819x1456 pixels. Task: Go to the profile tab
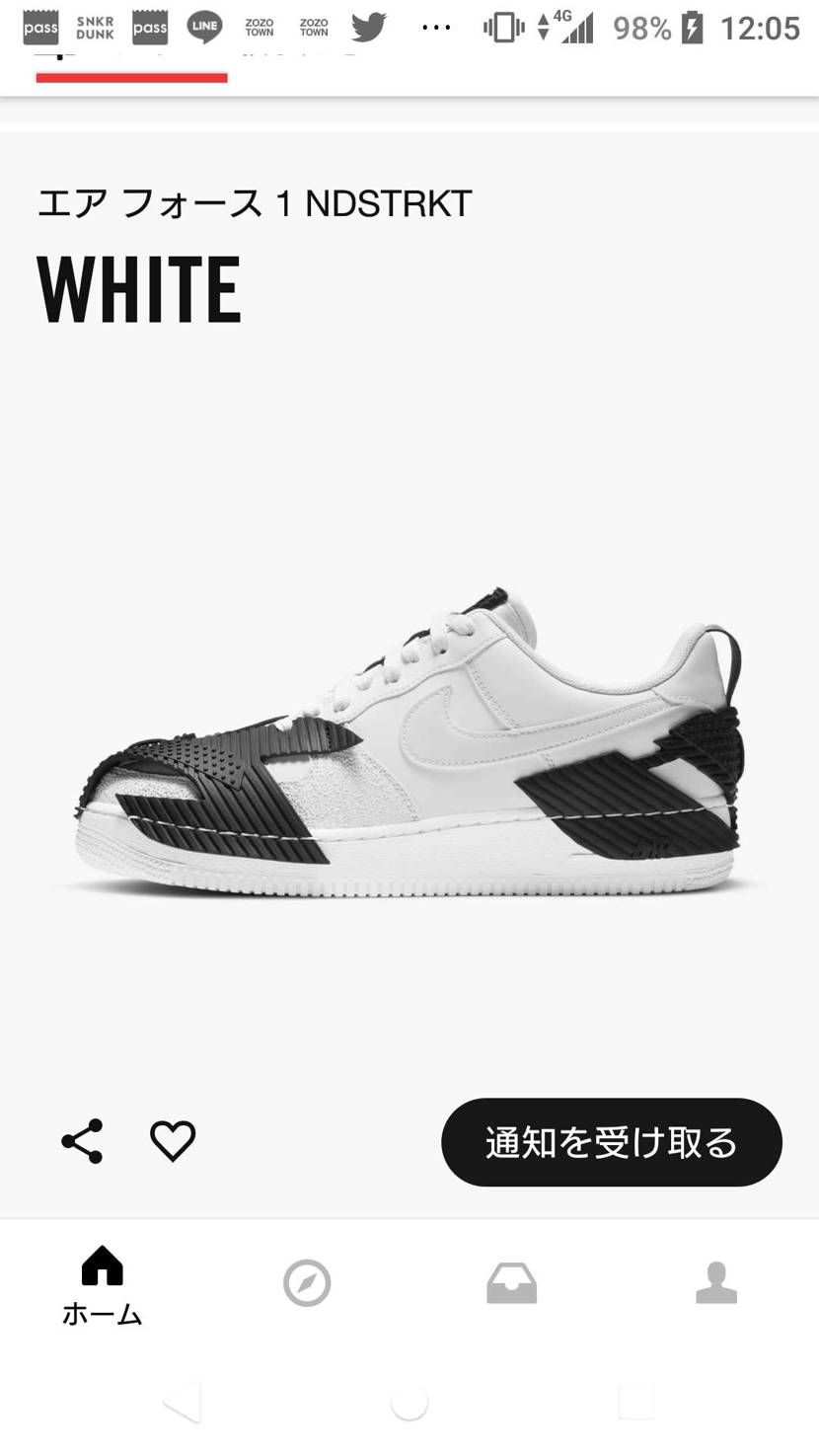[x=715, y=1283]
